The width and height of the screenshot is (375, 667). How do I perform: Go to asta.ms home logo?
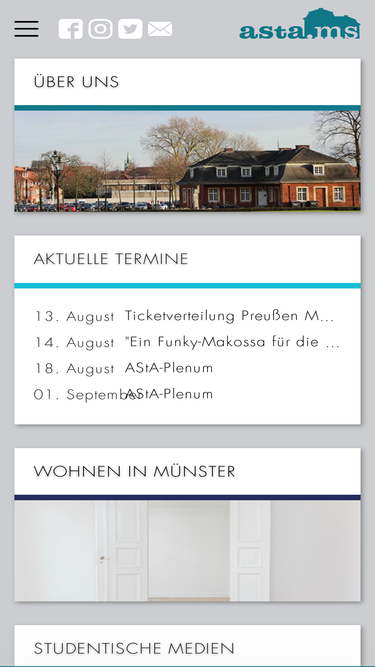coord(300,24)
